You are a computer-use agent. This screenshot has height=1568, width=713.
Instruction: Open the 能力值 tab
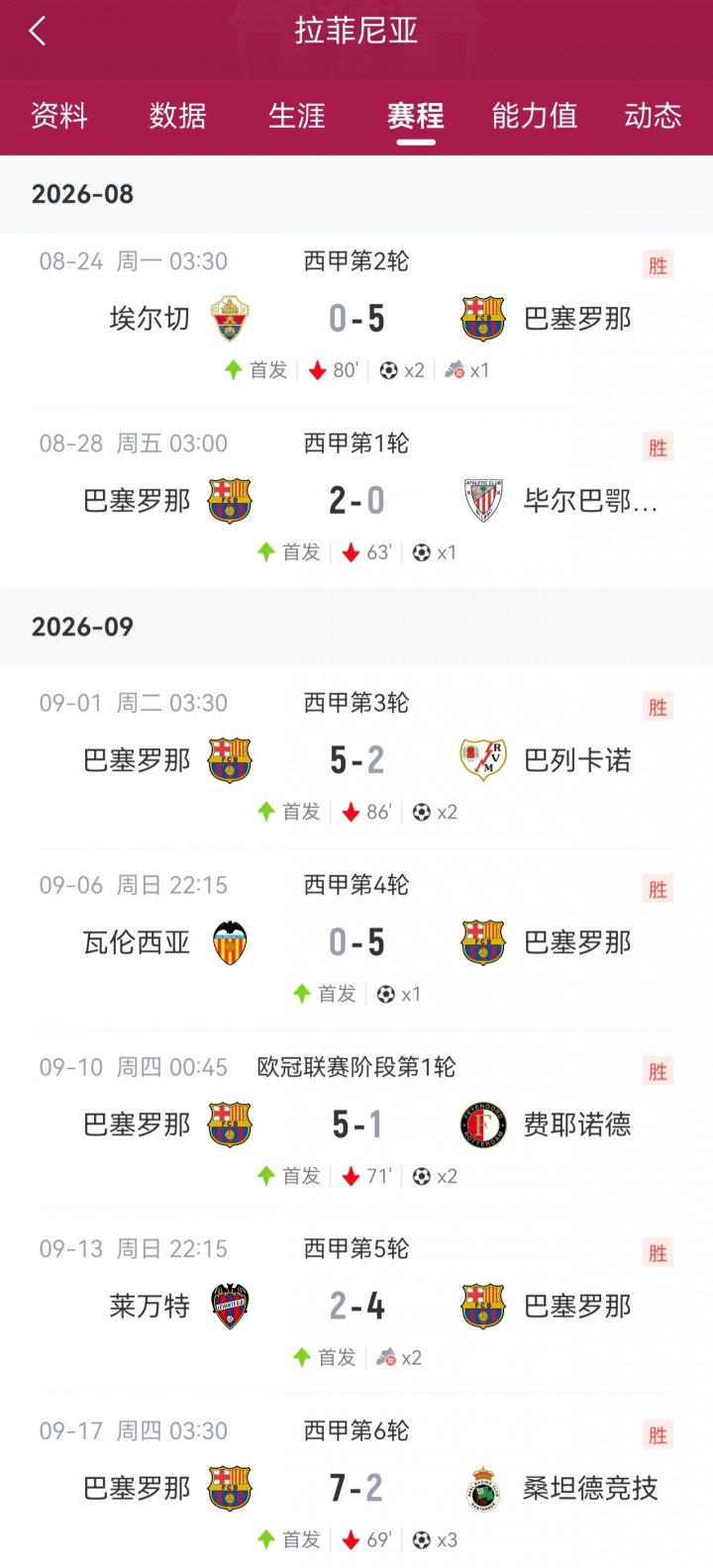[535, 116]
